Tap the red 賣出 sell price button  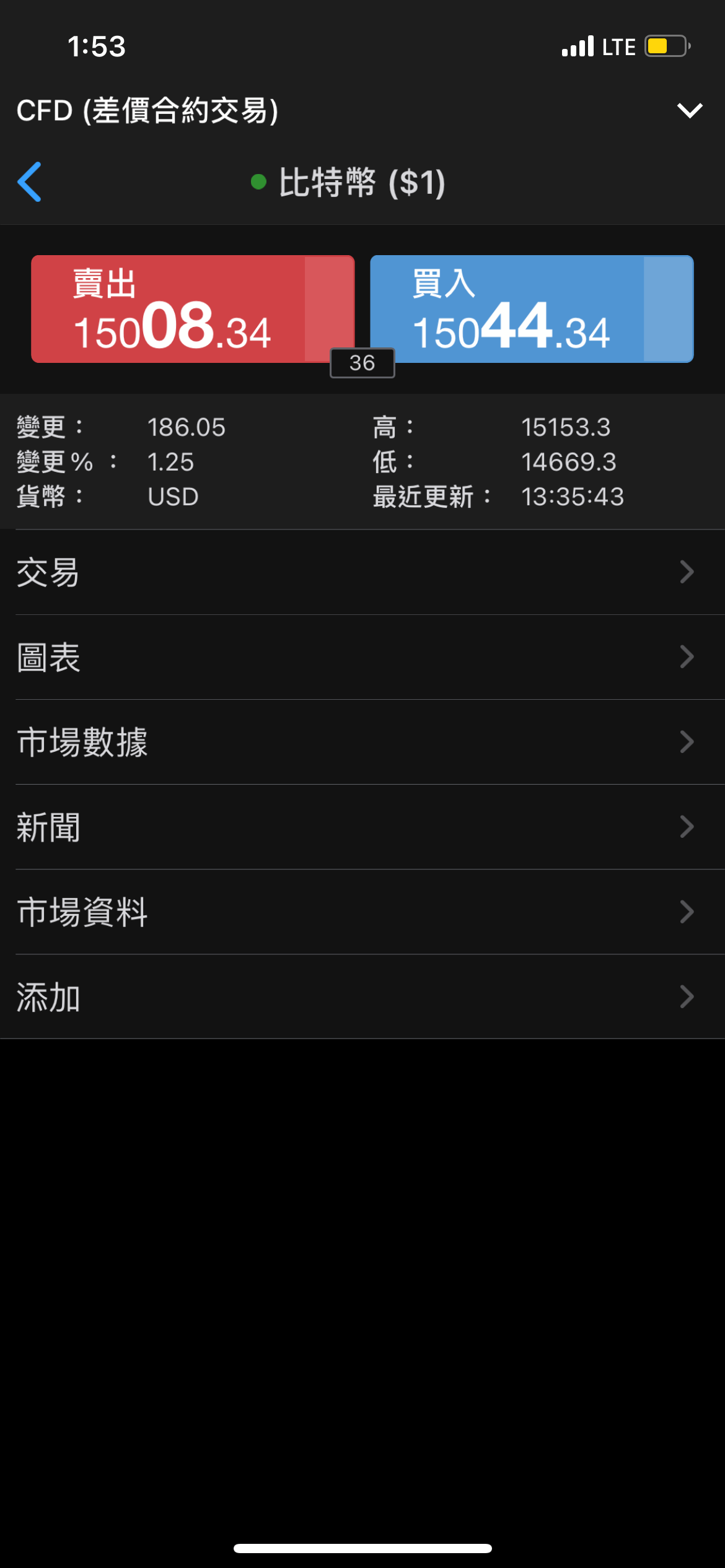tap(193, 309)
